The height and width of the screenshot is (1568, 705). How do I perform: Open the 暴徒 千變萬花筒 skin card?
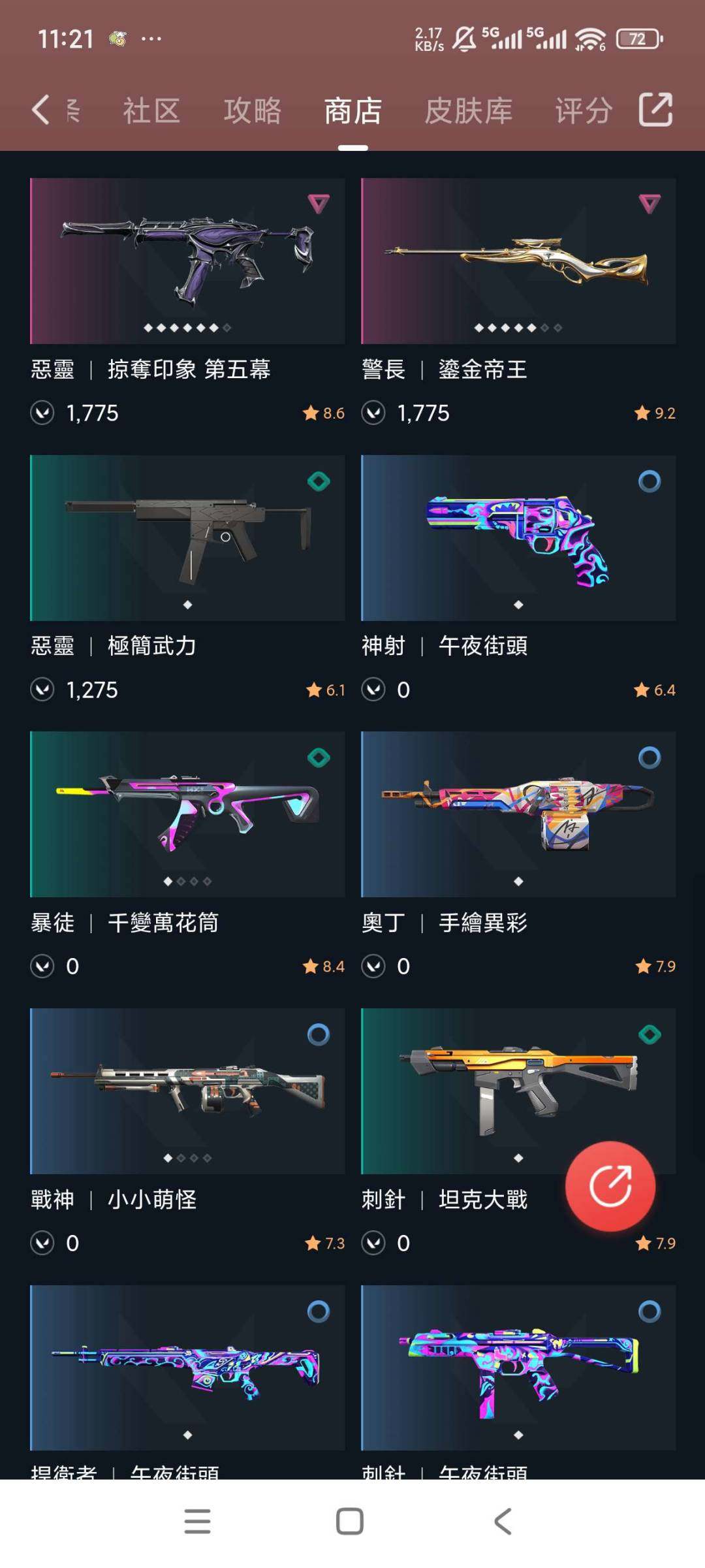tap(187, 814)
